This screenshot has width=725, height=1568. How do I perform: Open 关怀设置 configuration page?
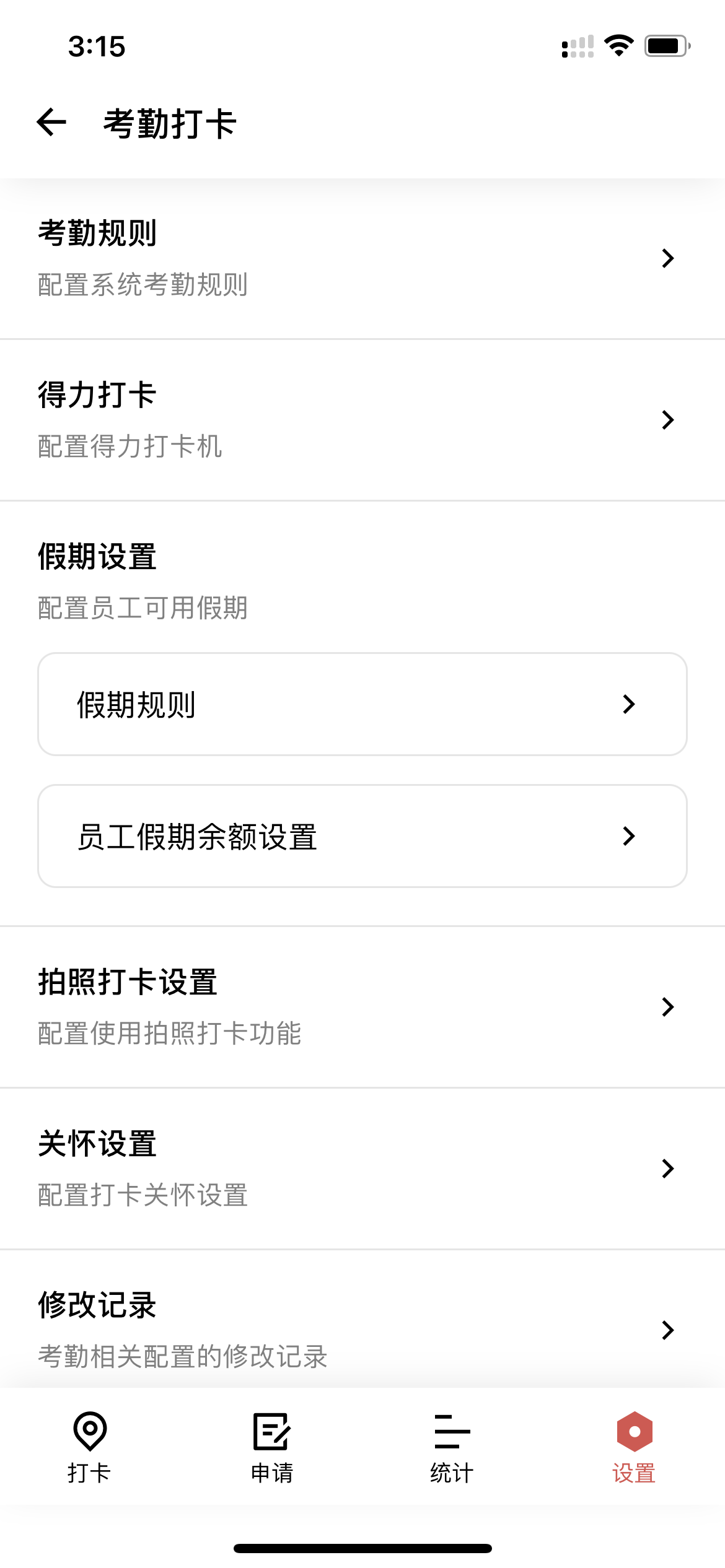362,1169
